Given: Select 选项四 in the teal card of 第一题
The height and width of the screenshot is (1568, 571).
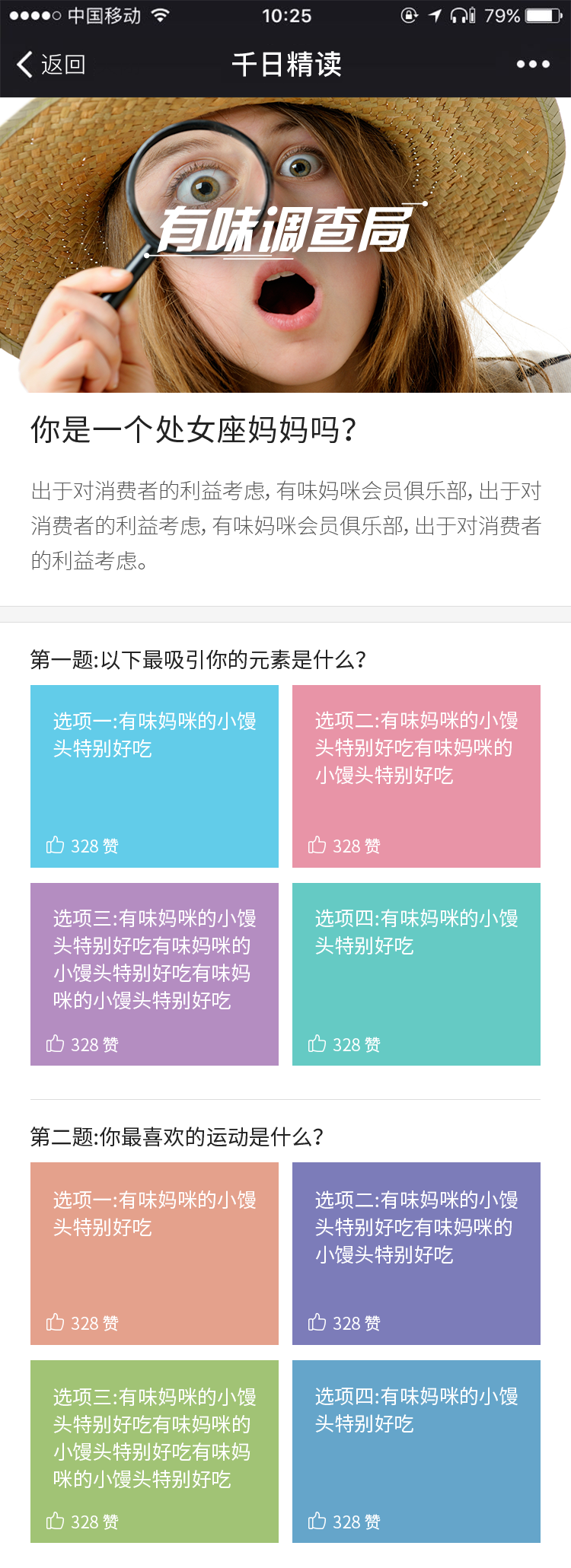Looking at the screenshot, I should (416, 974).
